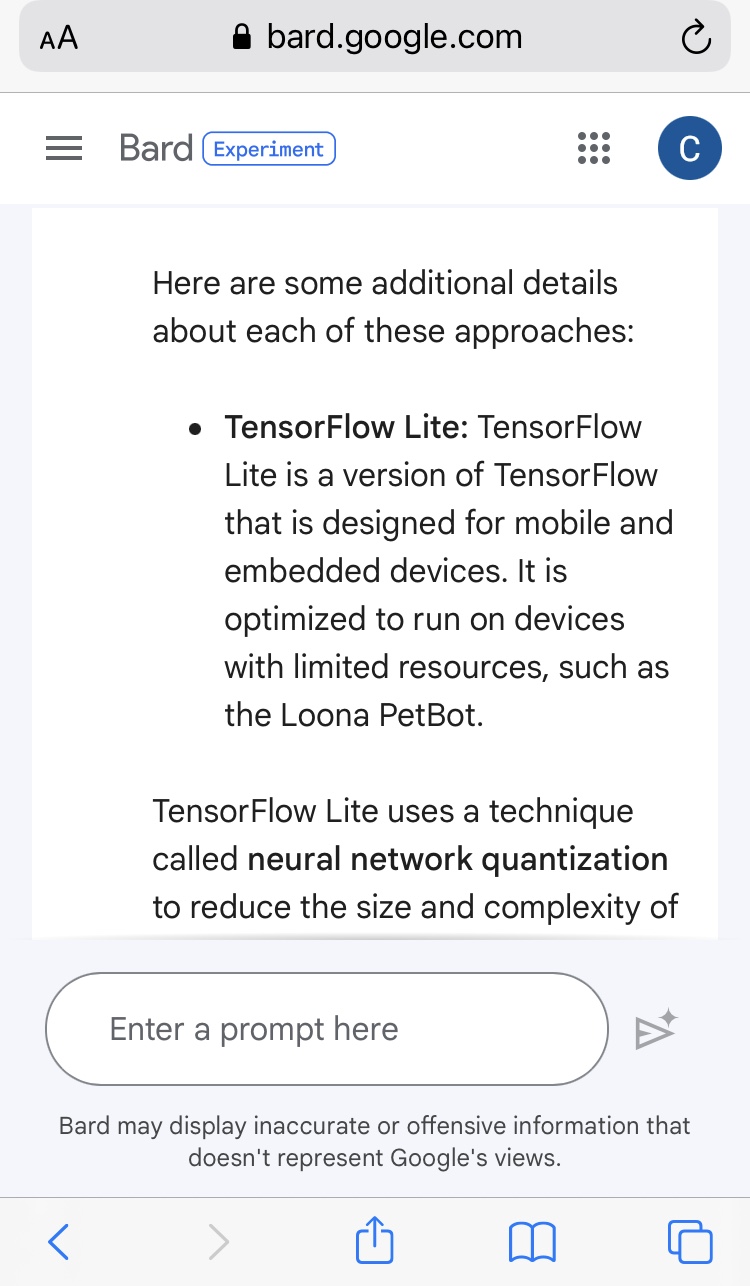Show all open Safari tabs

pyautogui.click(x=690, y=1242)
